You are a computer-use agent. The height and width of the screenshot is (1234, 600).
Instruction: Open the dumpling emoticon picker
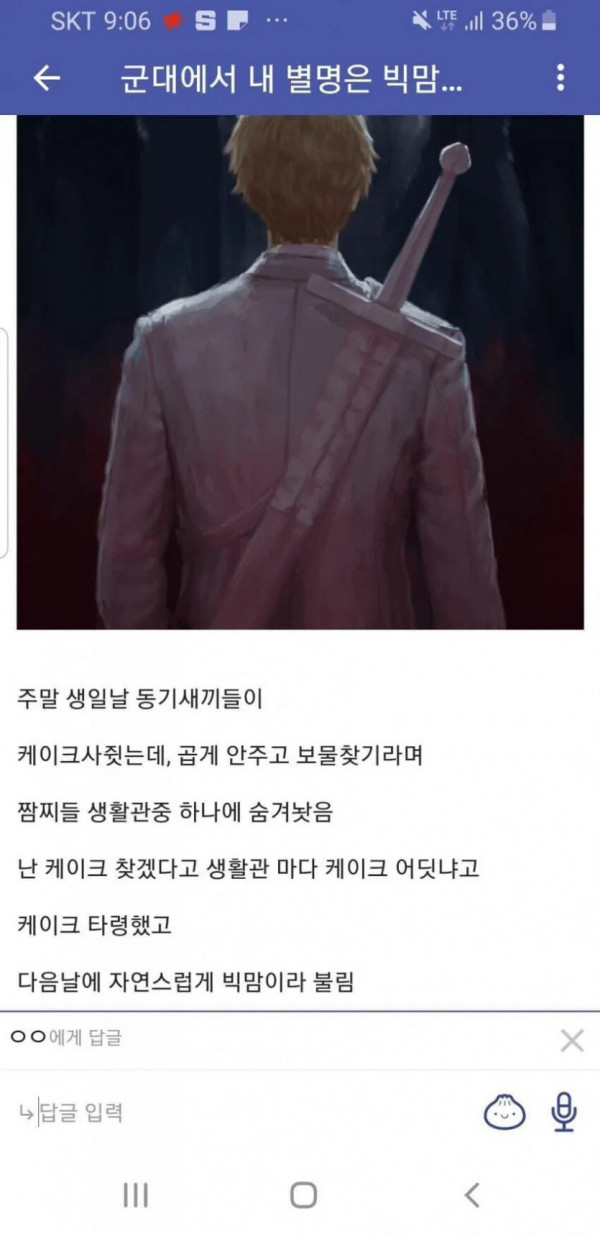505,1111
